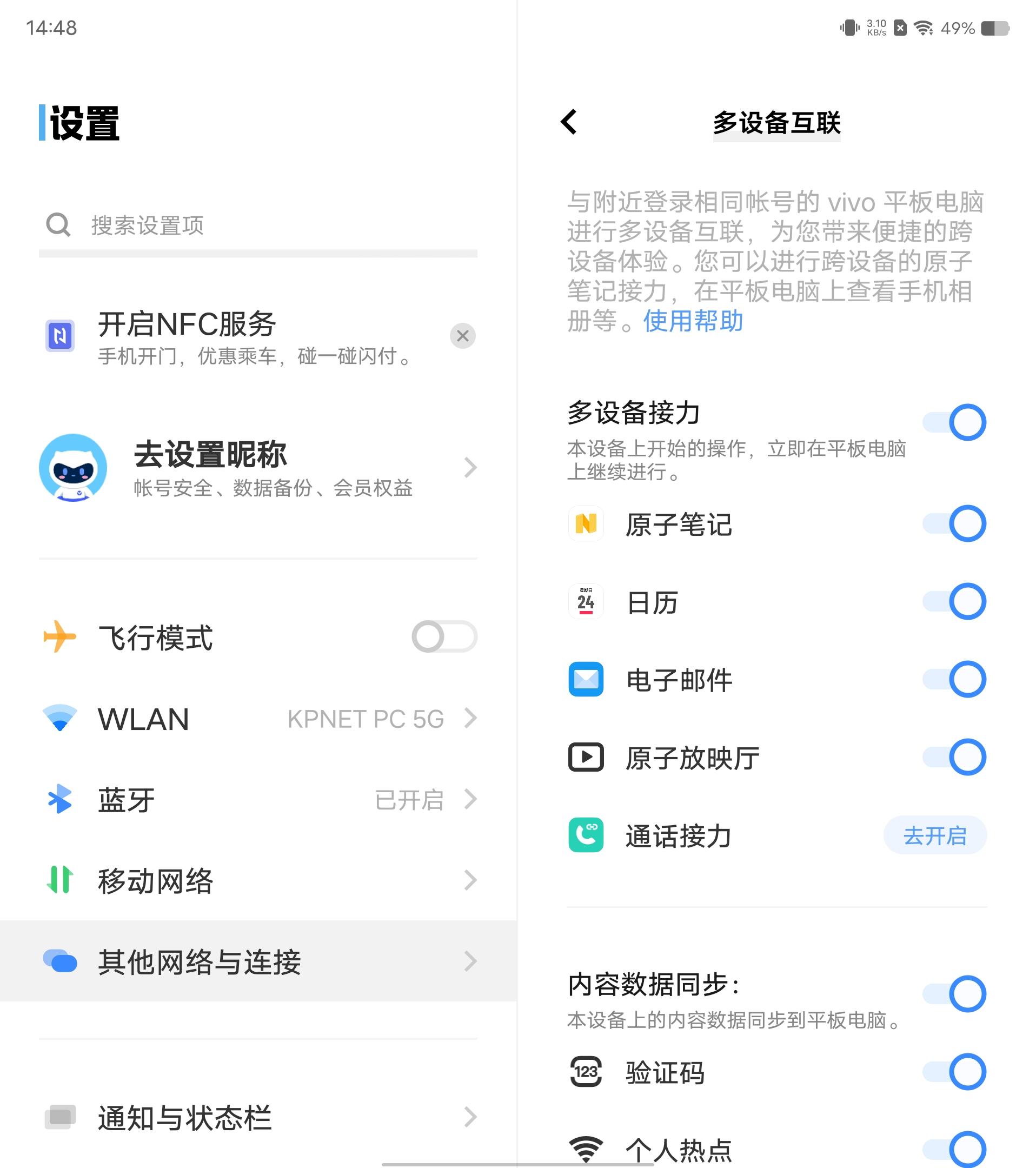Disable the 验证码 sync toggle
Screen dimensions: 1036x1168
(x=967, y=1071)
